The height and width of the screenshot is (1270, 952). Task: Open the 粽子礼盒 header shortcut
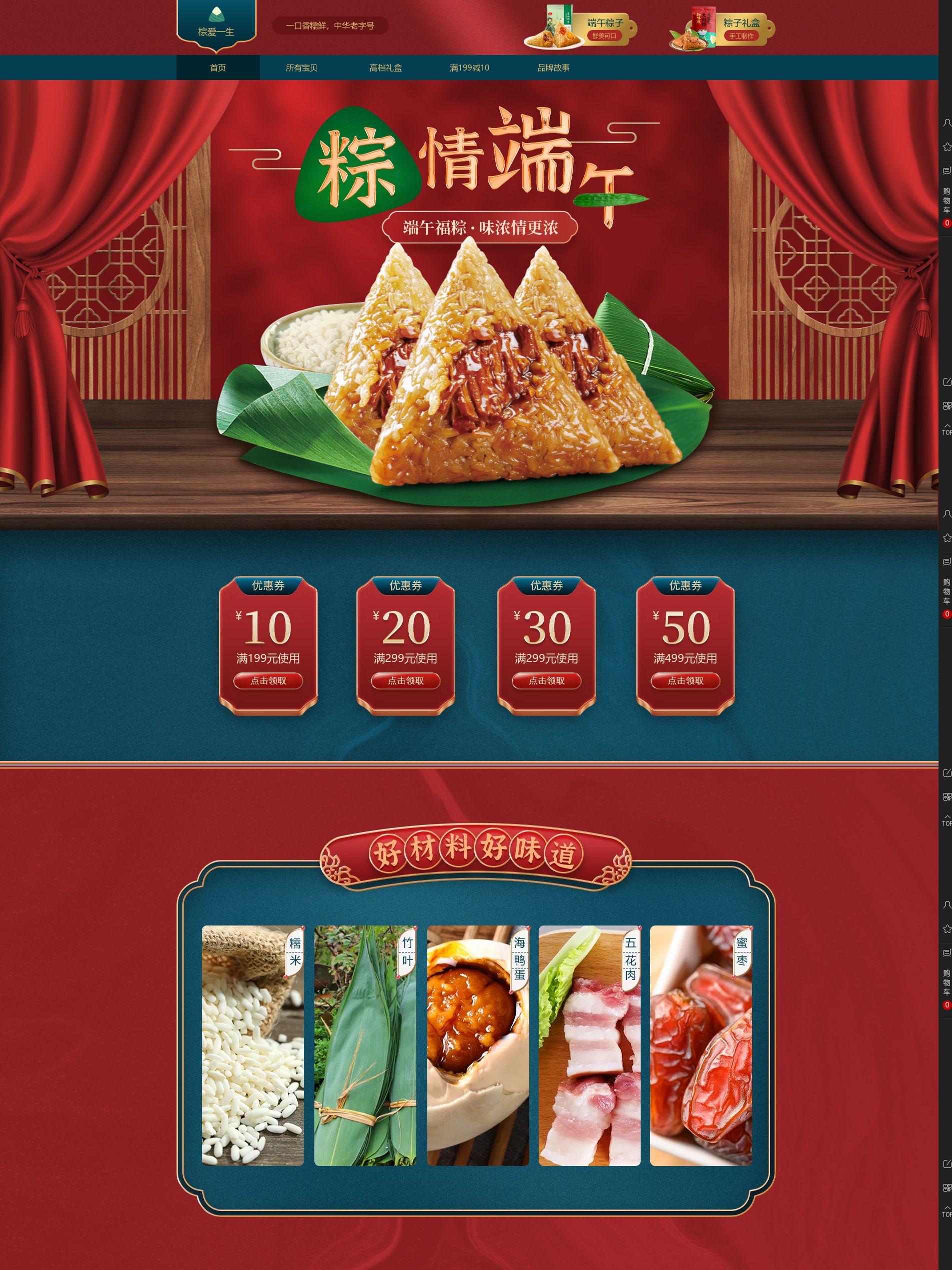click(722, 28)
